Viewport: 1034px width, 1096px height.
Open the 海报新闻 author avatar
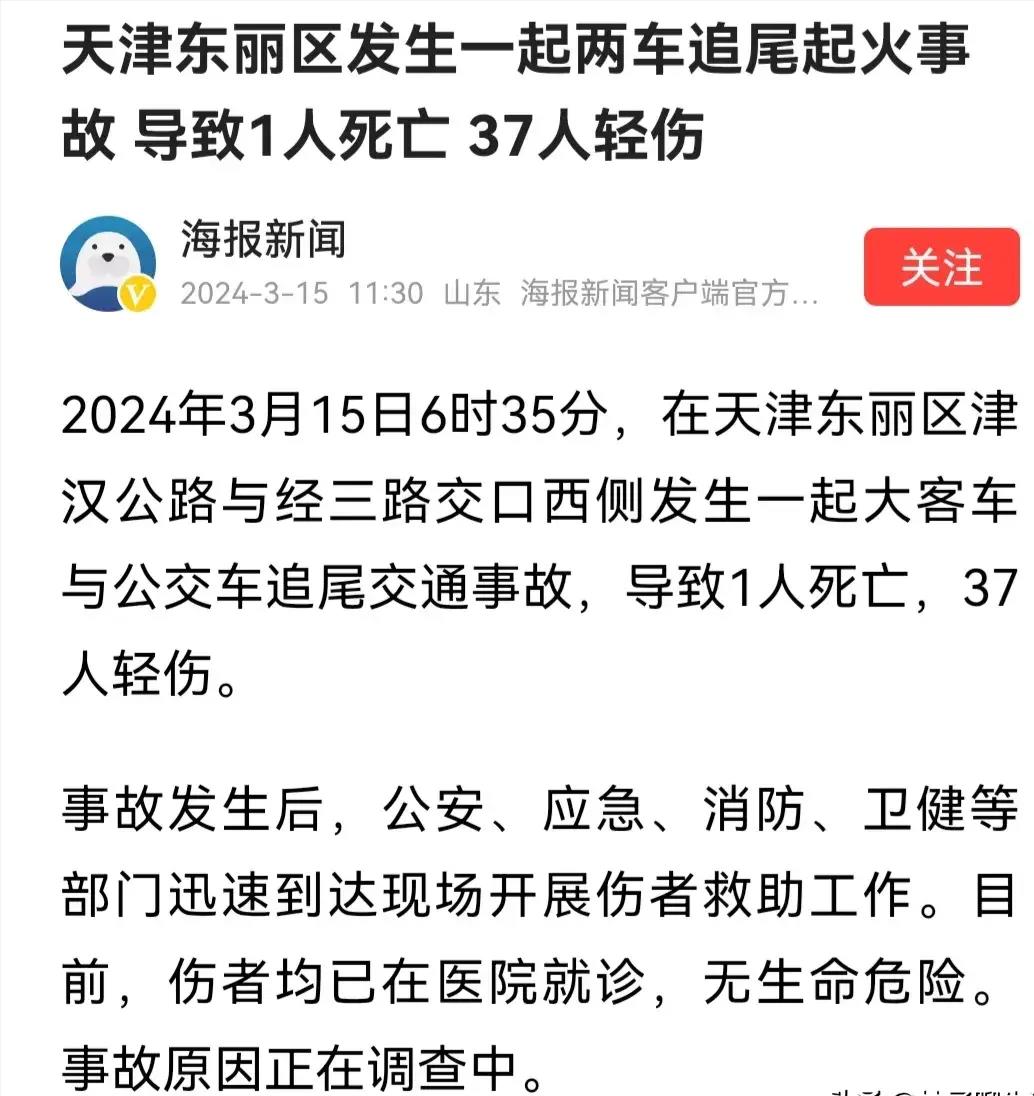(108, 264)
